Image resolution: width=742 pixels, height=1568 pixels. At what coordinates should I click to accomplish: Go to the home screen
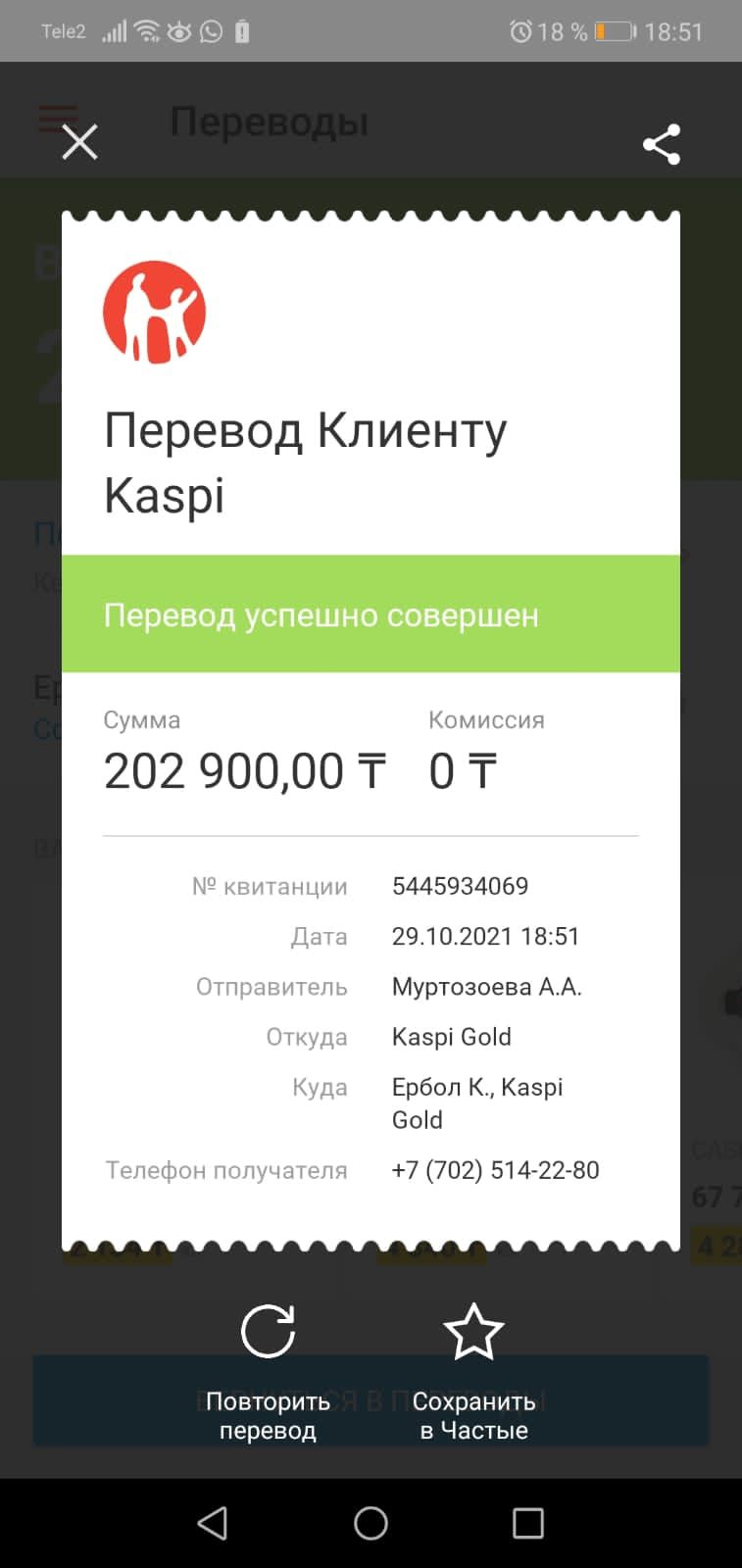371,1523
